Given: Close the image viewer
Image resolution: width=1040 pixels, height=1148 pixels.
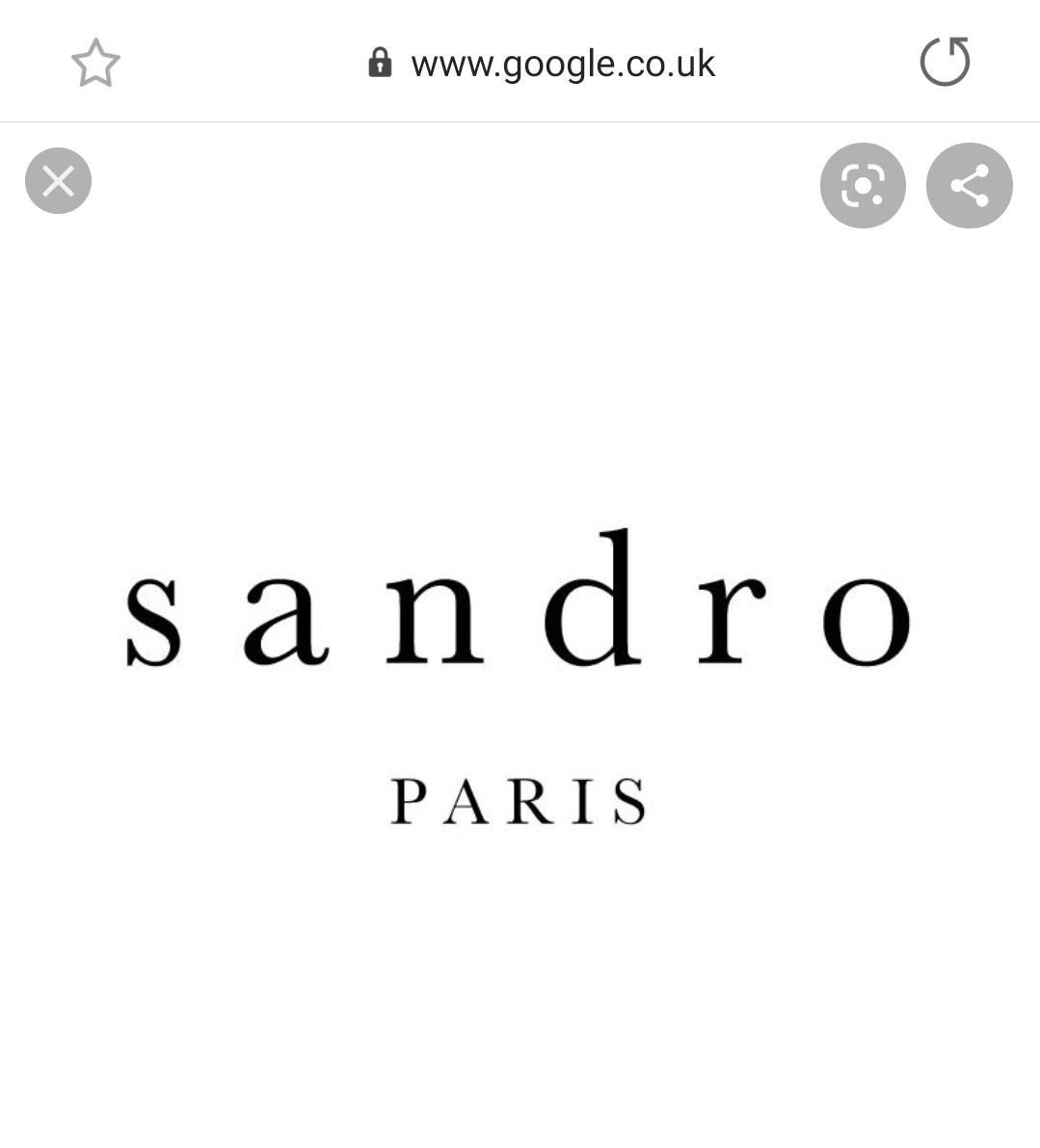Looking at the screenshot, I should [x=58, y=181].
